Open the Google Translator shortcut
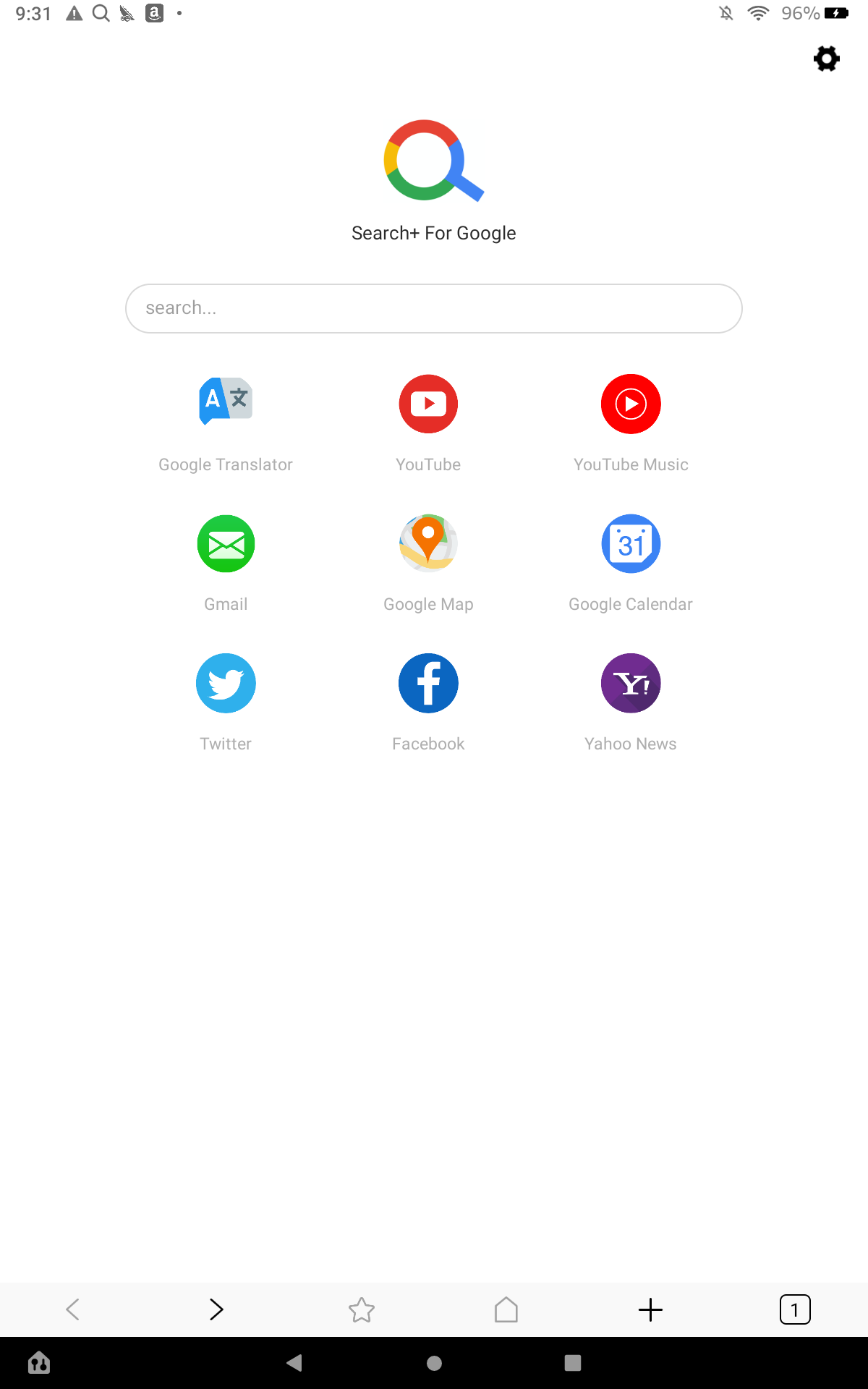This screenshot has height=1389, width=868. [x=226, y=403]
